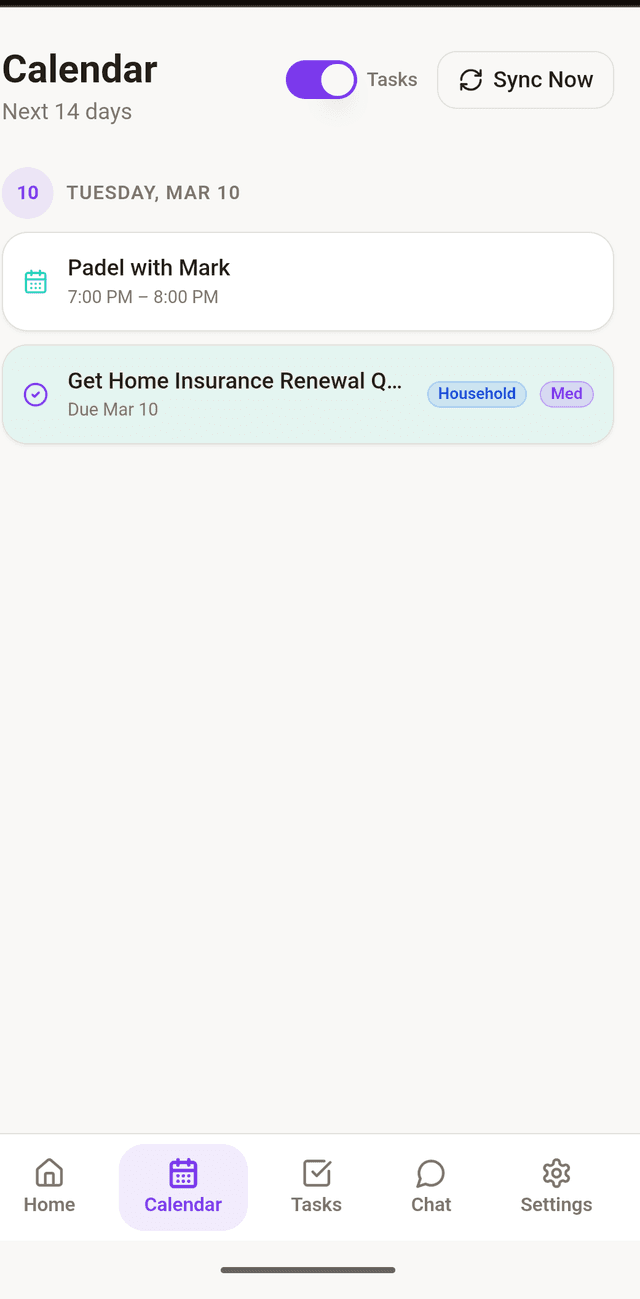Open the Get Home Insurance Renewal task
The width and height of the screenshot is (640, 1299).
point(235,394)
